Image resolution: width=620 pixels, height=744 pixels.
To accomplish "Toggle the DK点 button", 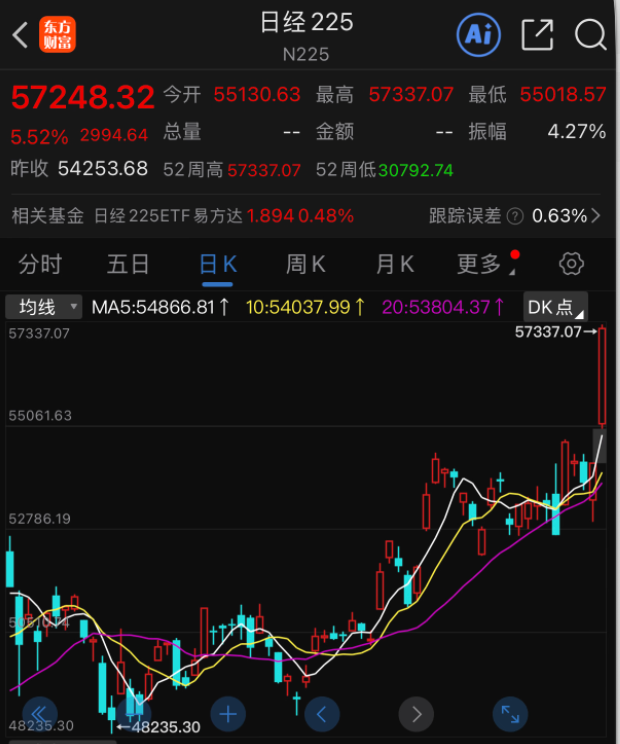I will 554,307.
